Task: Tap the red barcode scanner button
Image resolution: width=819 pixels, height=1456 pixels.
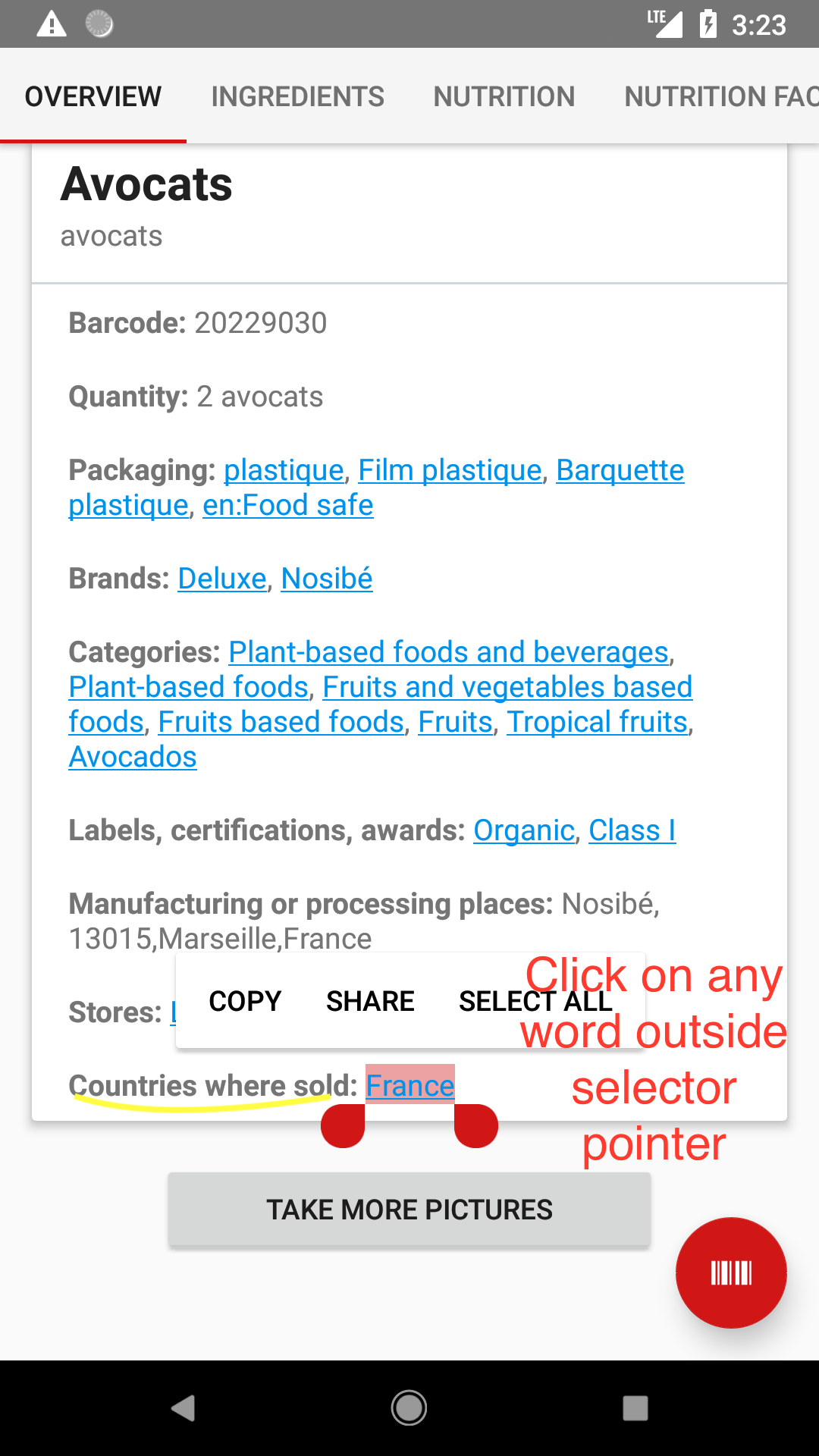Action: (730, 1272)
